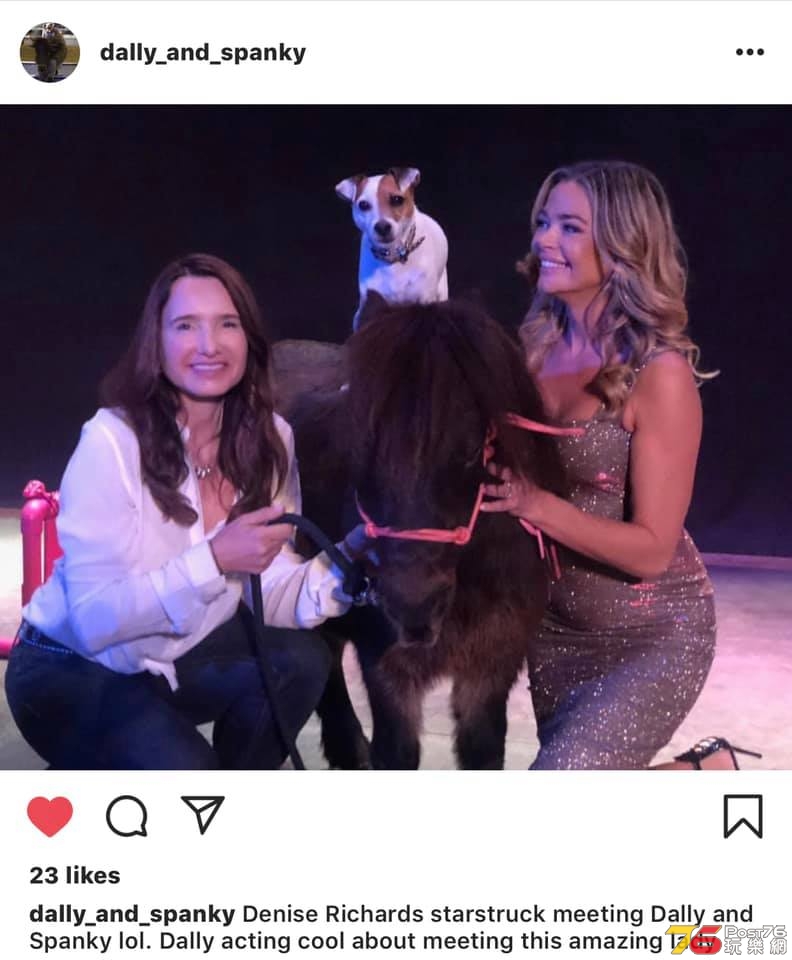Open the dally_and_spanky username in the caption
The width and height of the screenshot is (792, 960).
click(132, 914)
